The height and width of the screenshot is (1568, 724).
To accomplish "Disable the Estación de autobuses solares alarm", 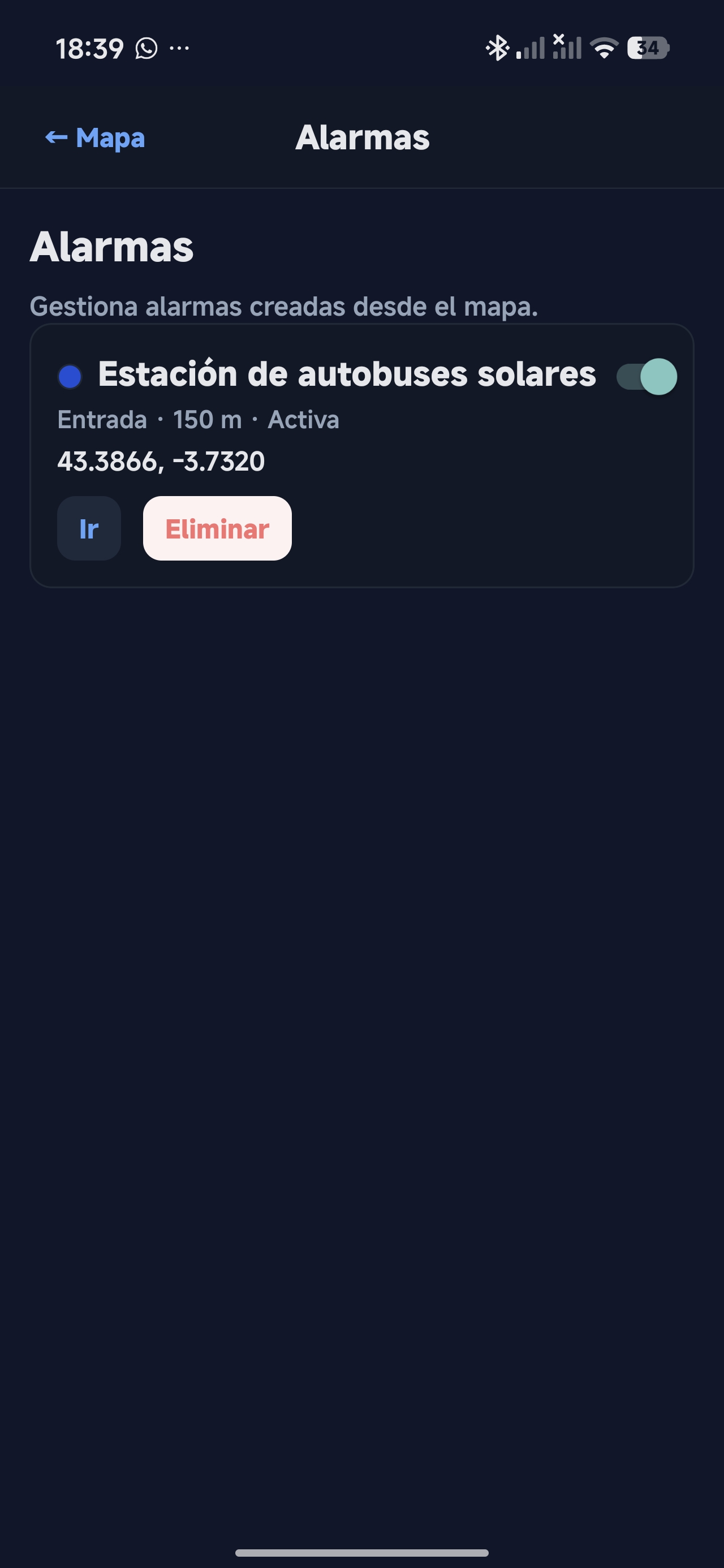I will click(x=649, y=376).
